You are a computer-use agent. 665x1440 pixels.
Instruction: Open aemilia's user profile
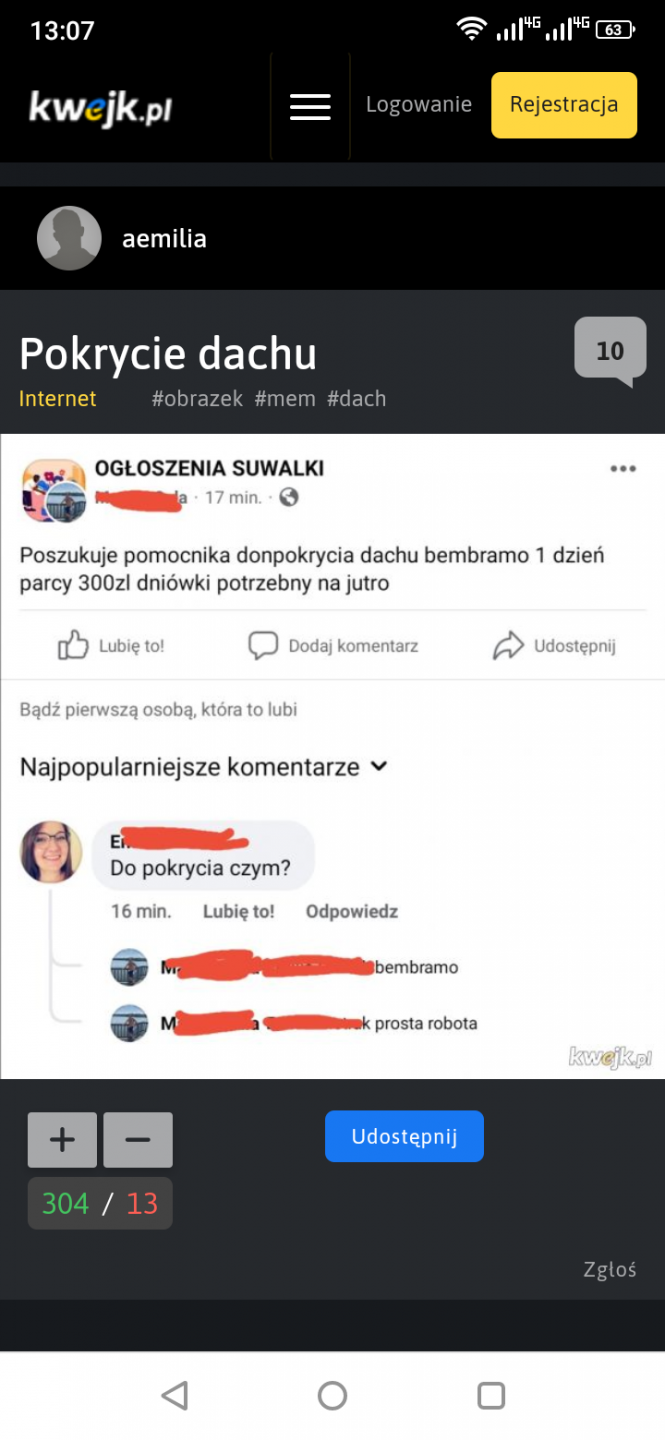tap(164, 239)
